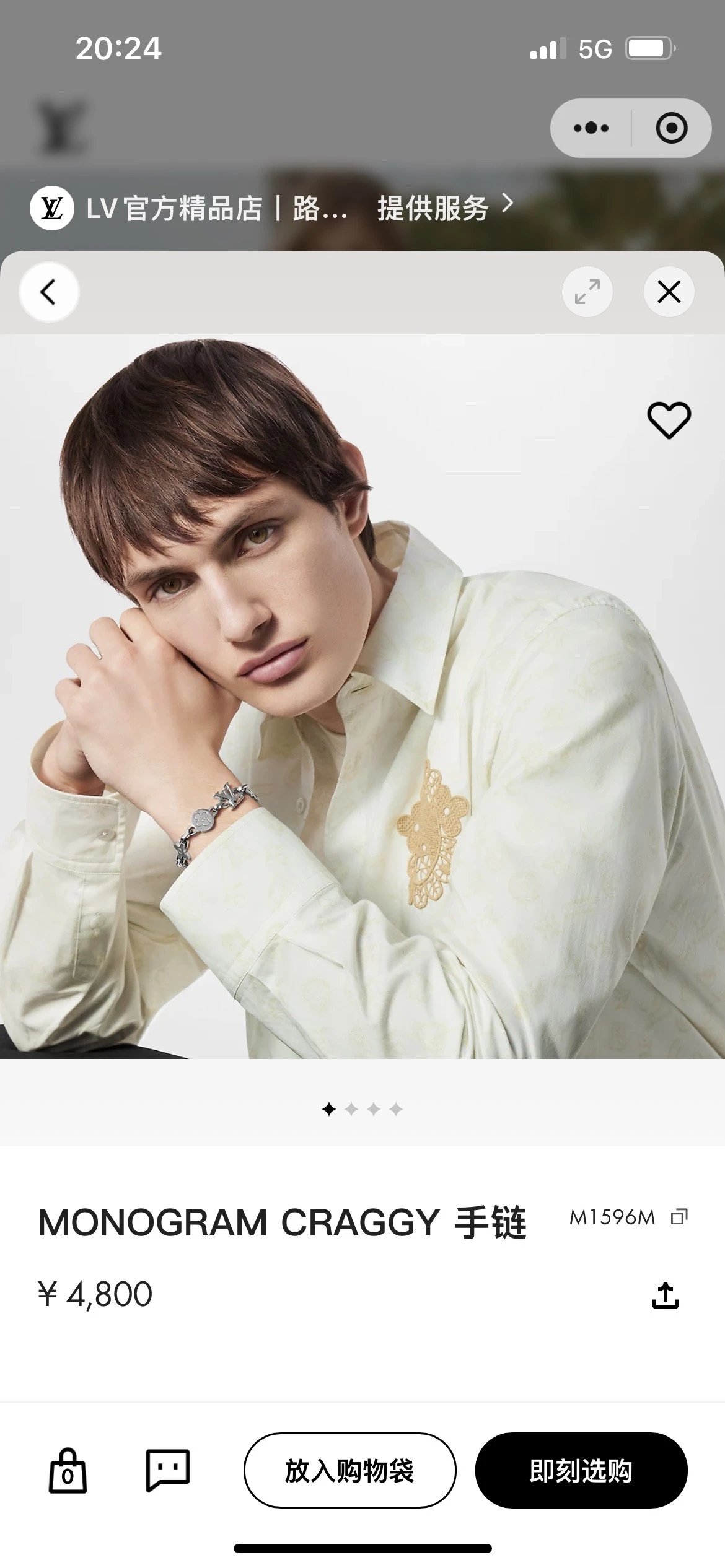Go back with the arrow button

point(48,292)
